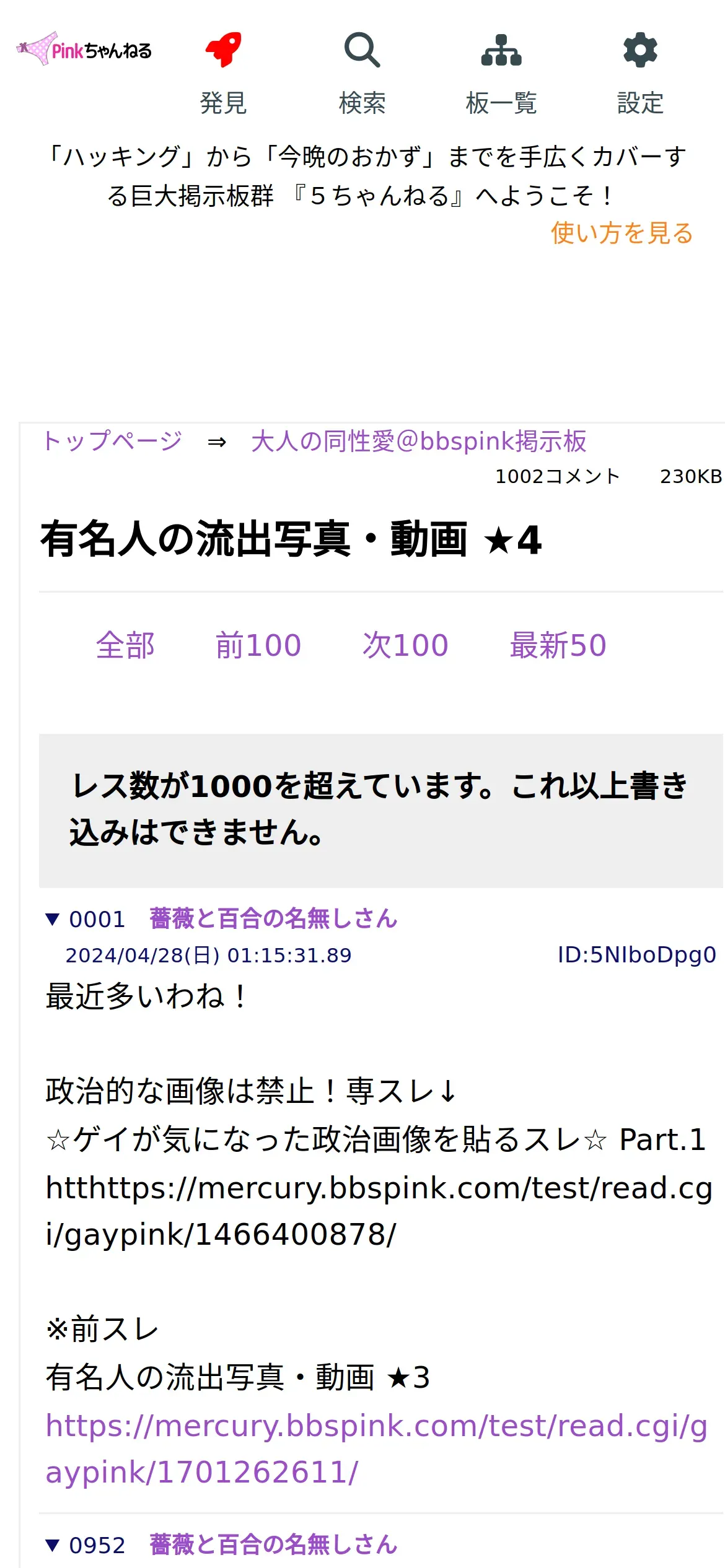Select the 前100 link
The image size is (725, 1568).
pos(258,645)
